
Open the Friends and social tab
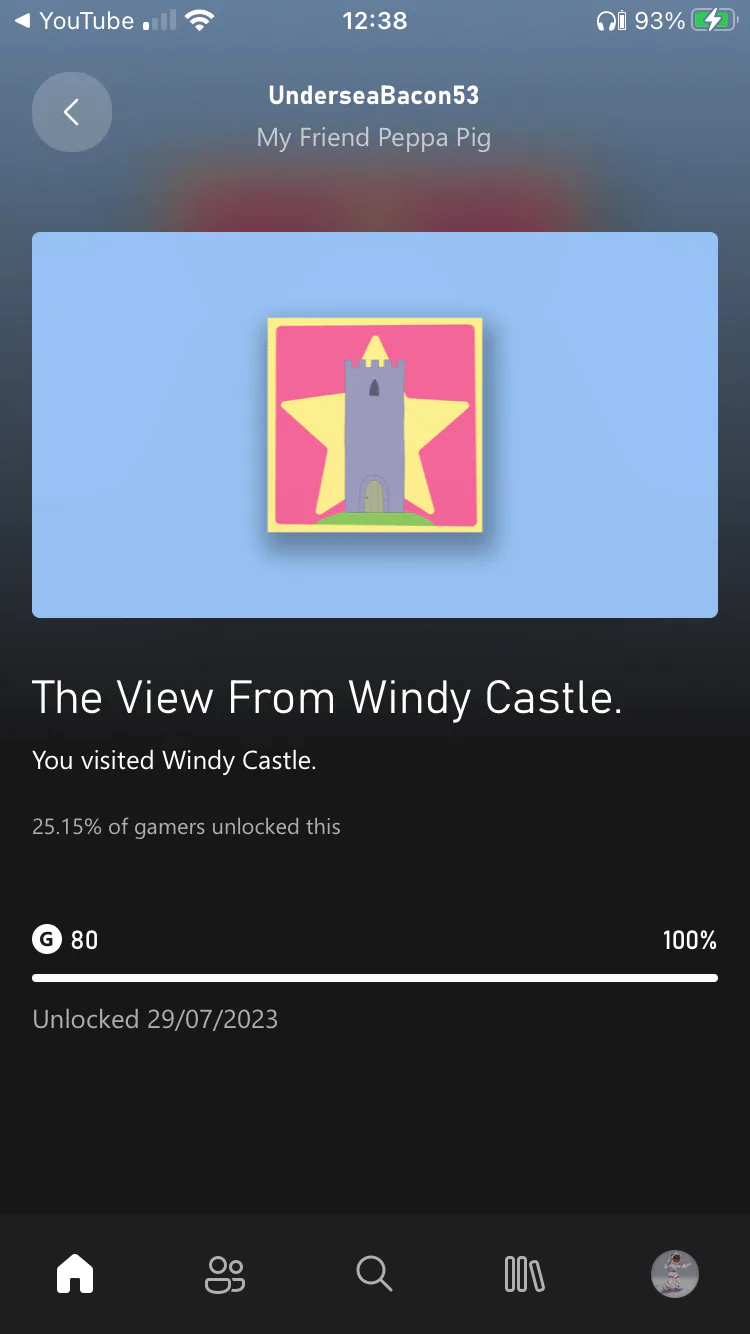click(x=225, y=1274)
